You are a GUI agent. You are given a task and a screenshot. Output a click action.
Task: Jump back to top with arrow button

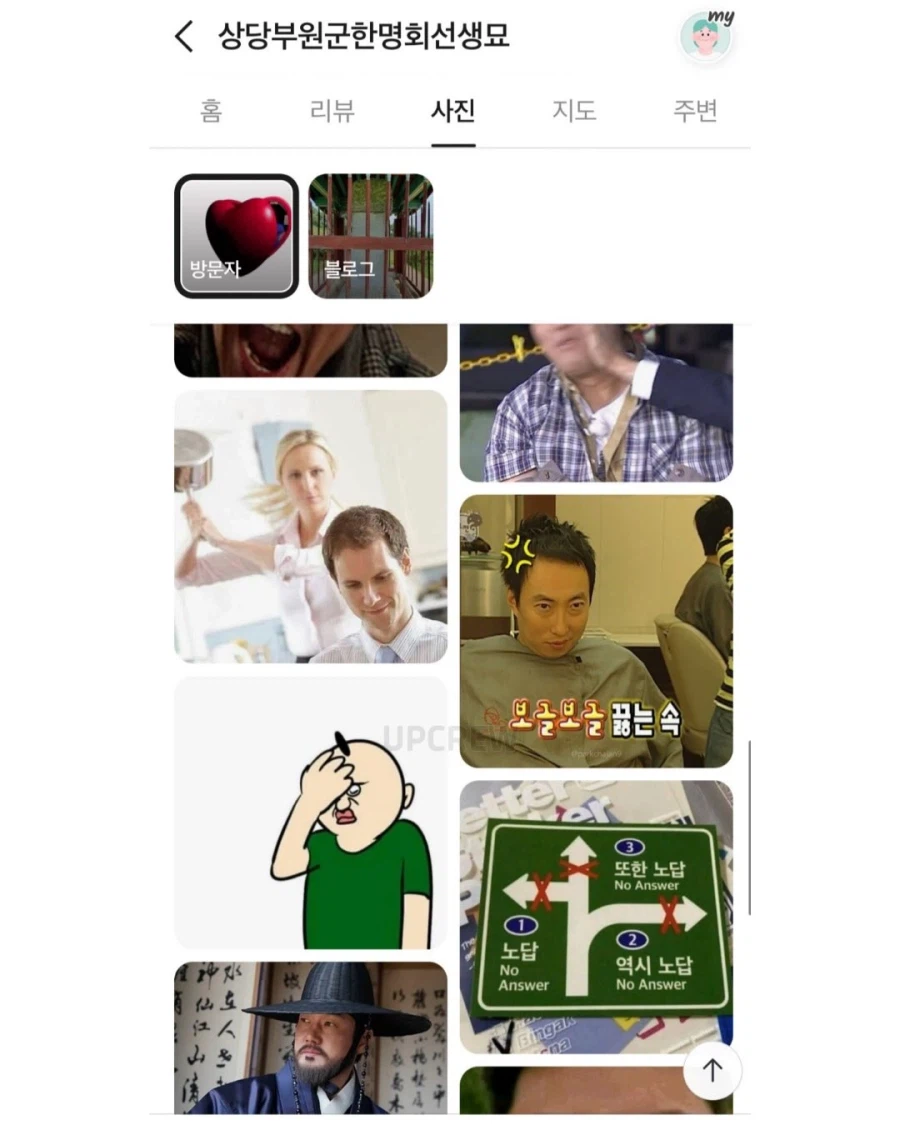click(712, 1071)
